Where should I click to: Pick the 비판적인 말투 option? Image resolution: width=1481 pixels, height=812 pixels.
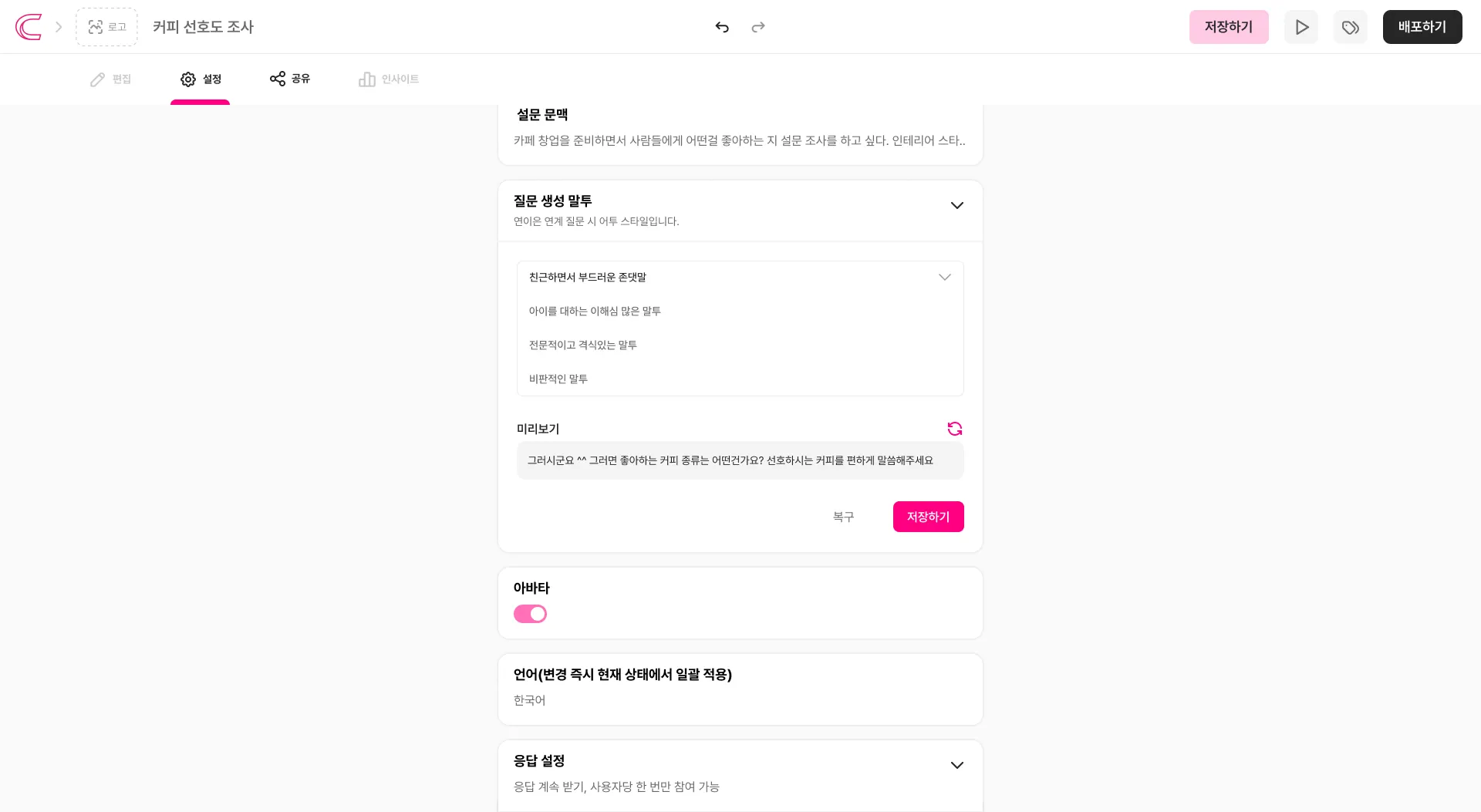coord(558,379)
